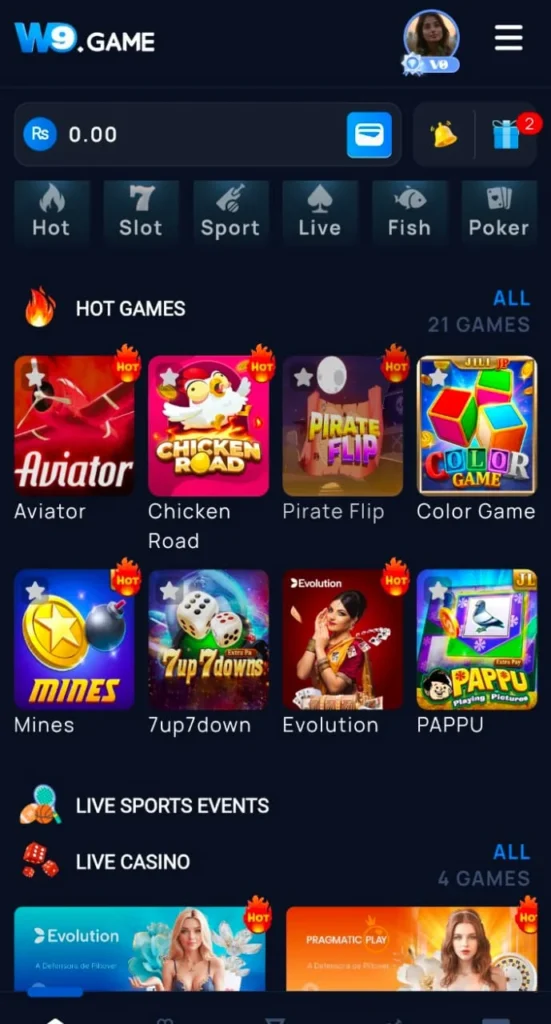
Task: Launch the Aviator game
Action: 74,426
